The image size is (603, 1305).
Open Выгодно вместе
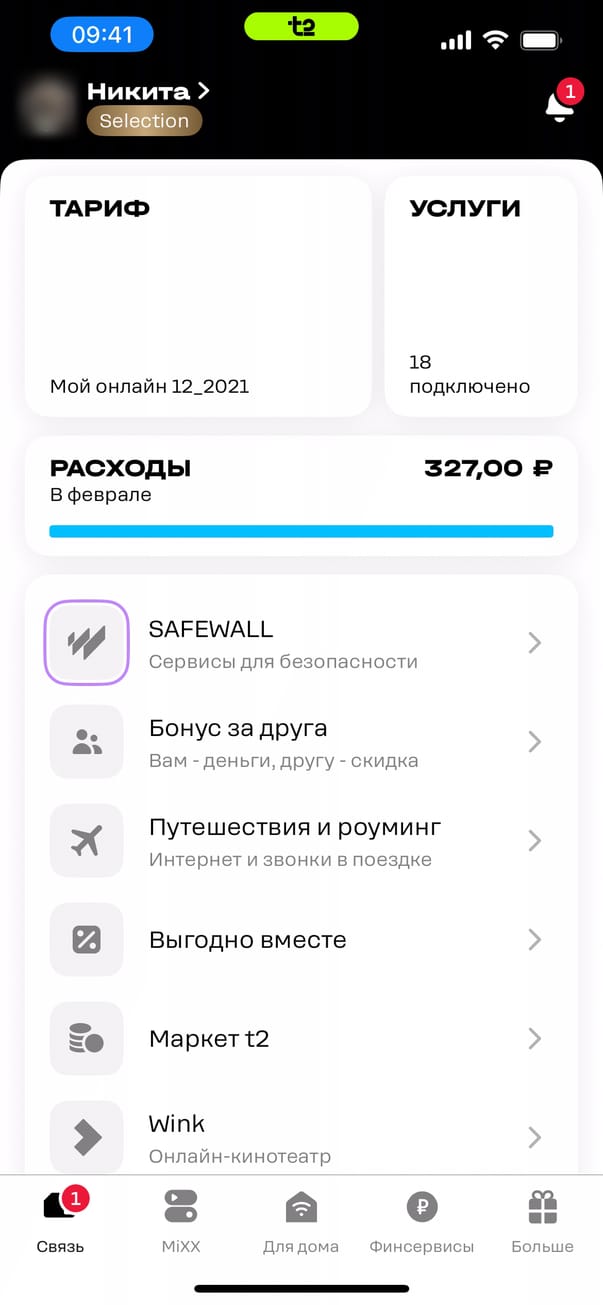[300, 940]
